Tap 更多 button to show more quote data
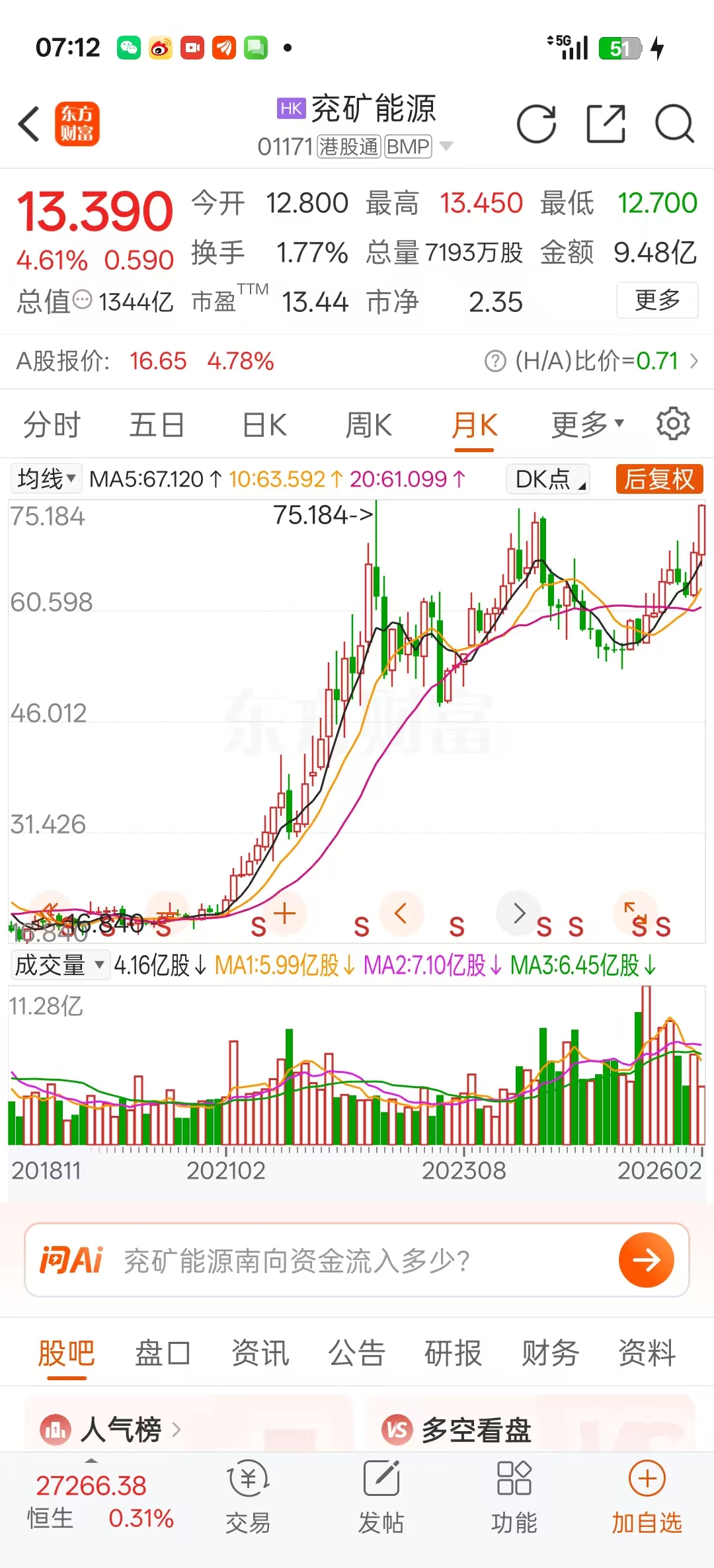Image resolution: width=714 pixels, height=1568 pixels. (x=657, y=300)
